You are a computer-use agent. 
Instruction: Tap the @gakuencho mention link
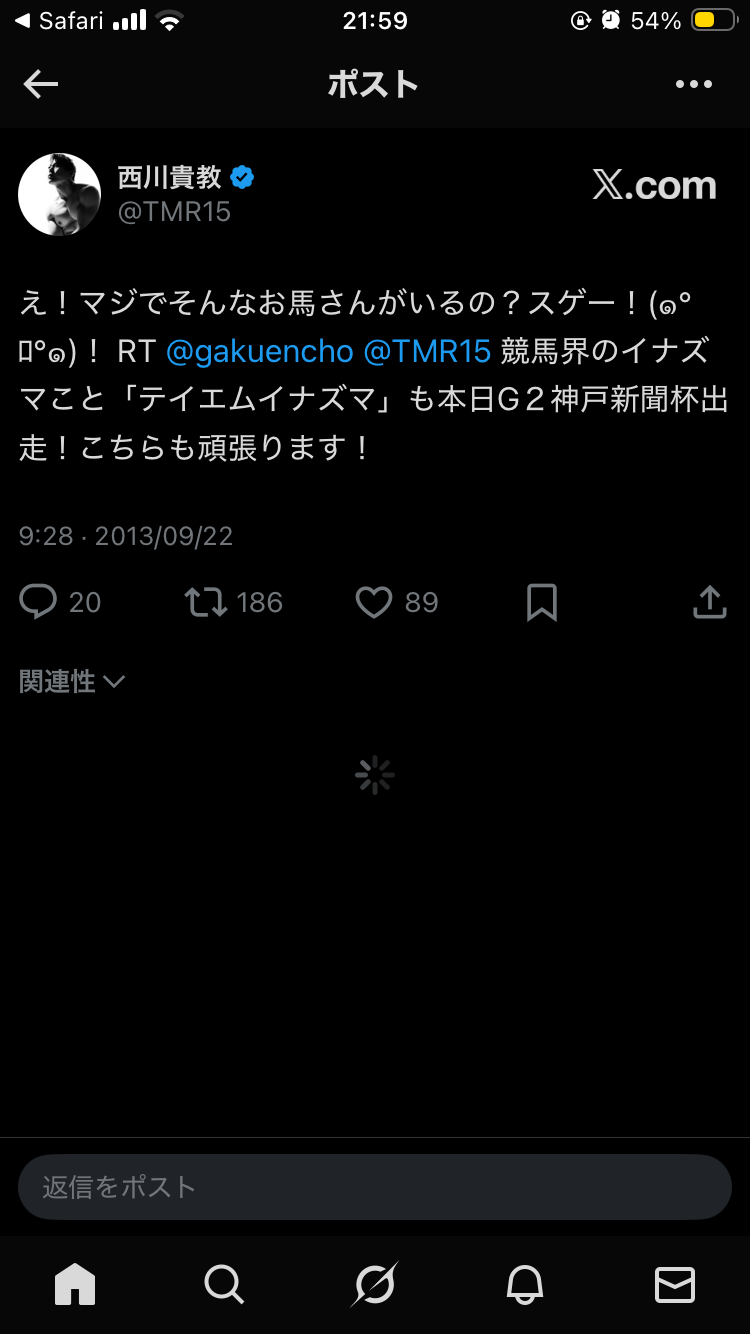[x=260, y=352]
